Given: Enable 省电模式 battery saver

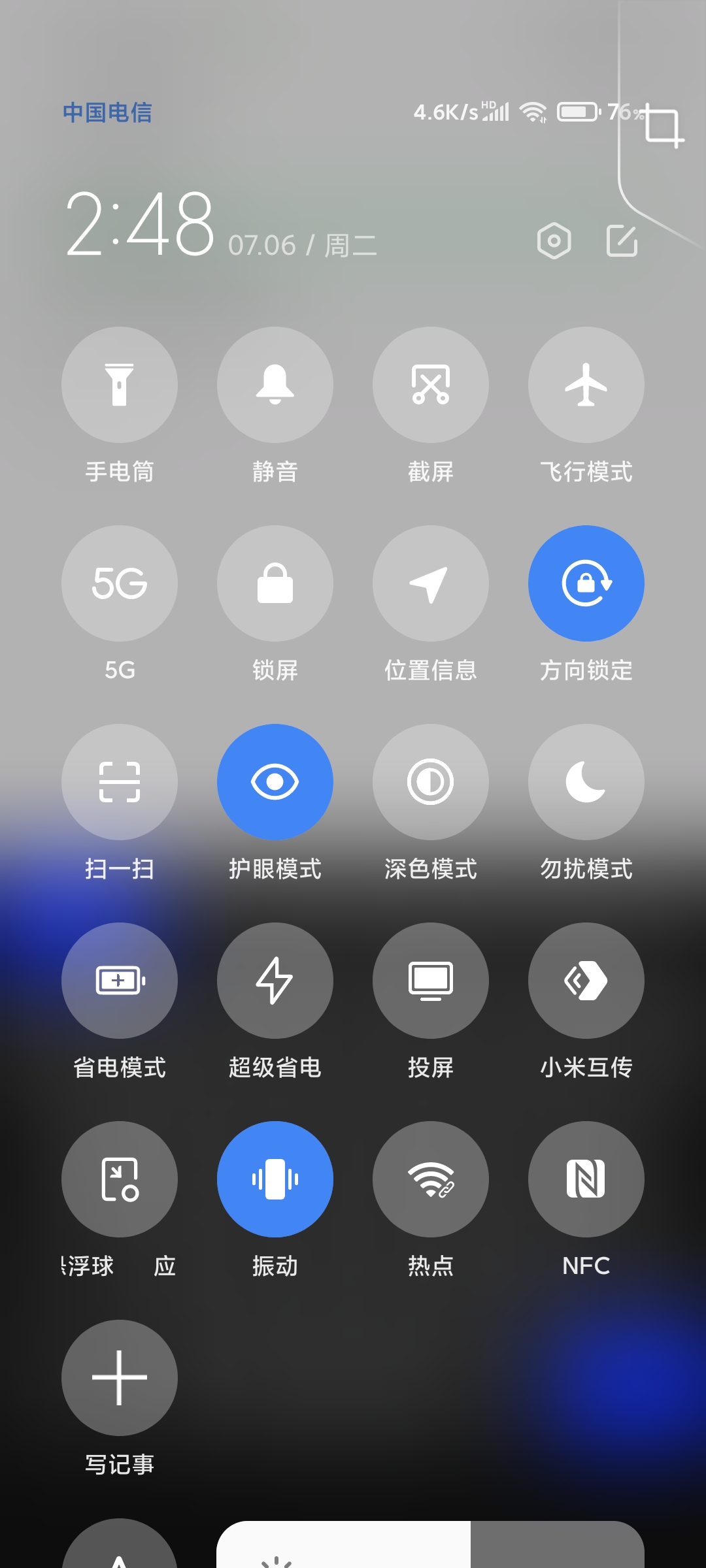Looking at the screenshot, I should pyautogui.click(x=120, y=981).
